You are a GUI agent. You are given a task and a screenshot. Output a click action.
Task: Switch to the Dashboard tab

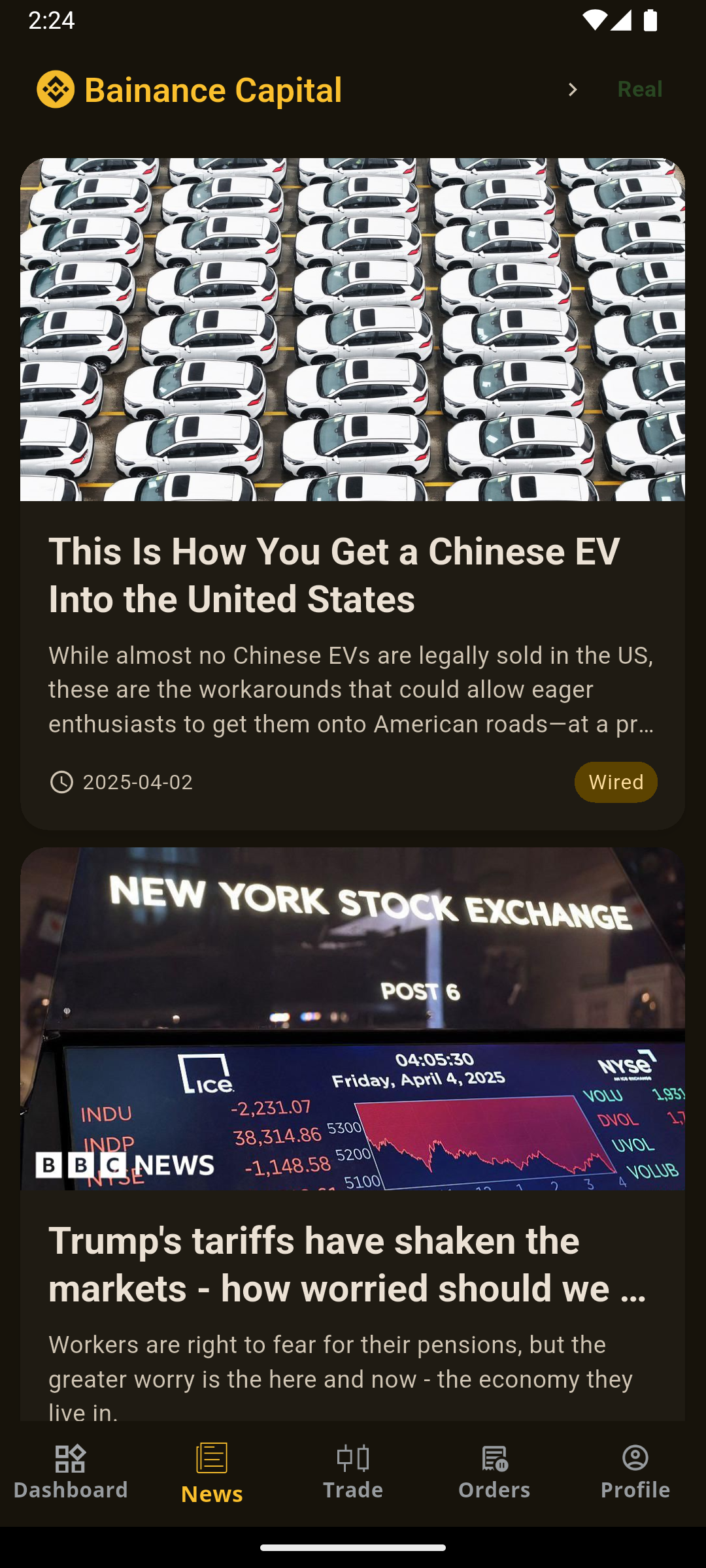click(71, 1473)
